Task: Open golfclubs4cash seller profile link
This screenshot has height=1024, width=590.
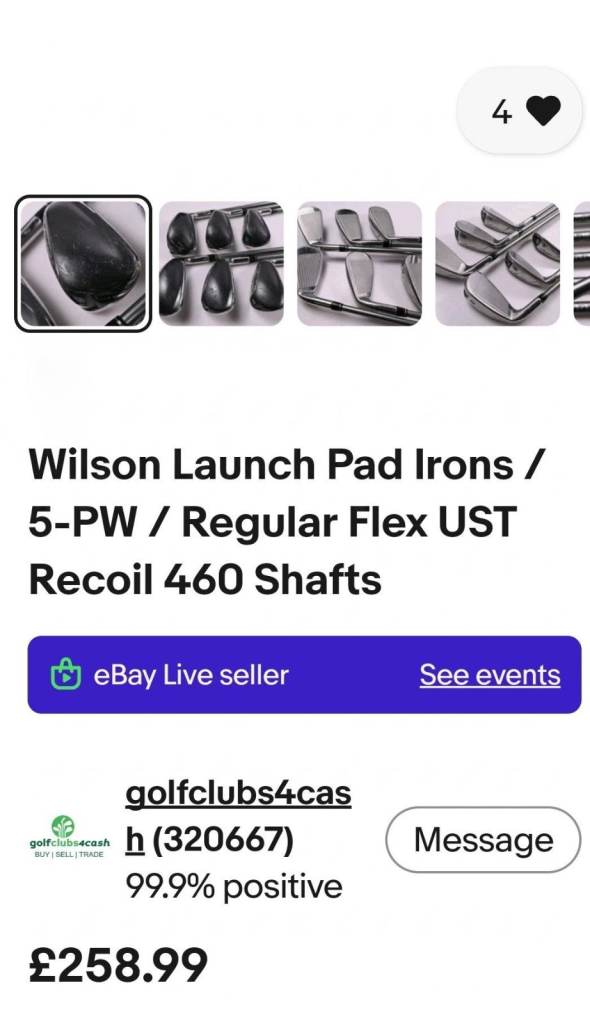Action: coord(238,816)
